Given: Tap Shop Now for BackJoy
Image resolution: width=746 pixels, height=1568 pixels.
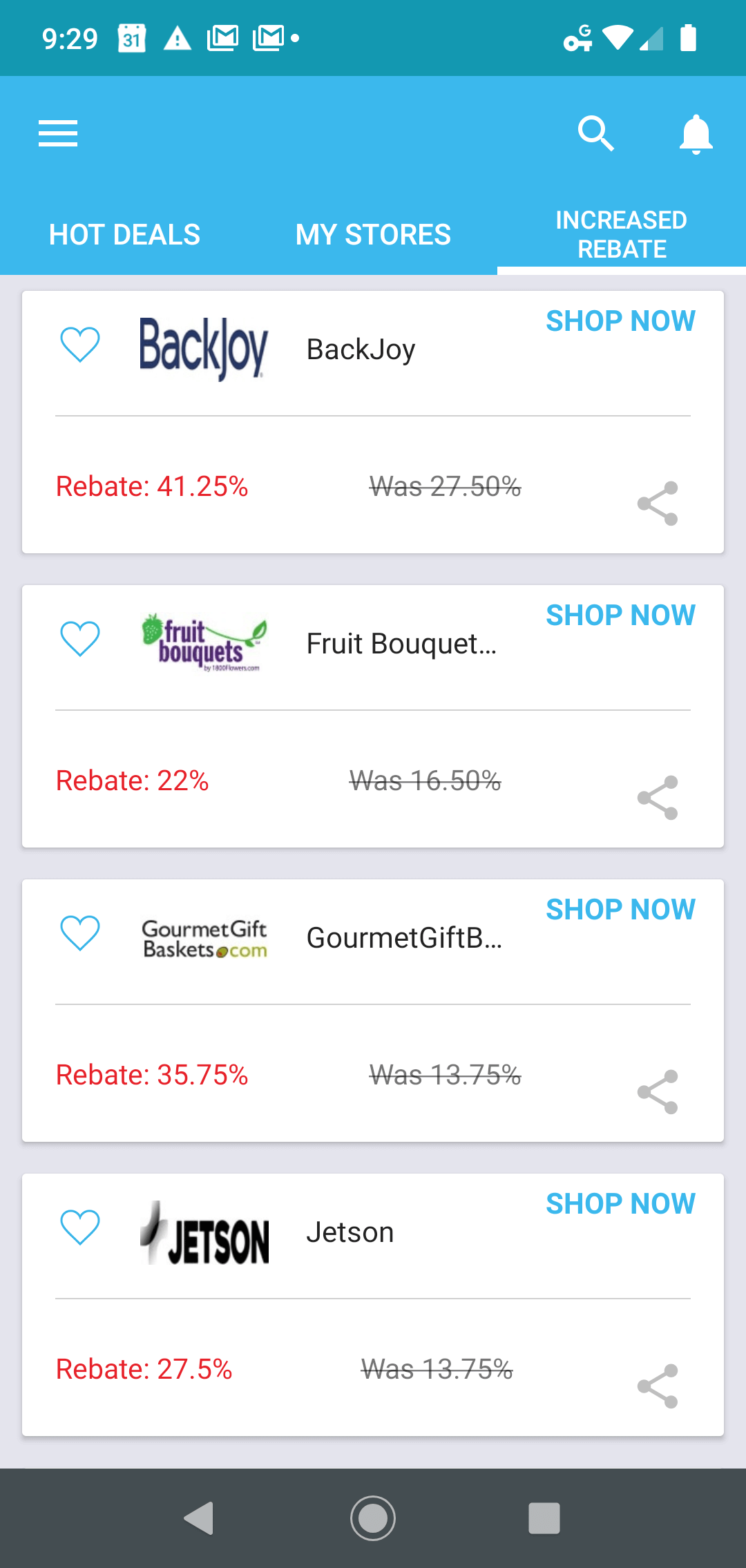Looking at the screenshot, I should point(620,321).
